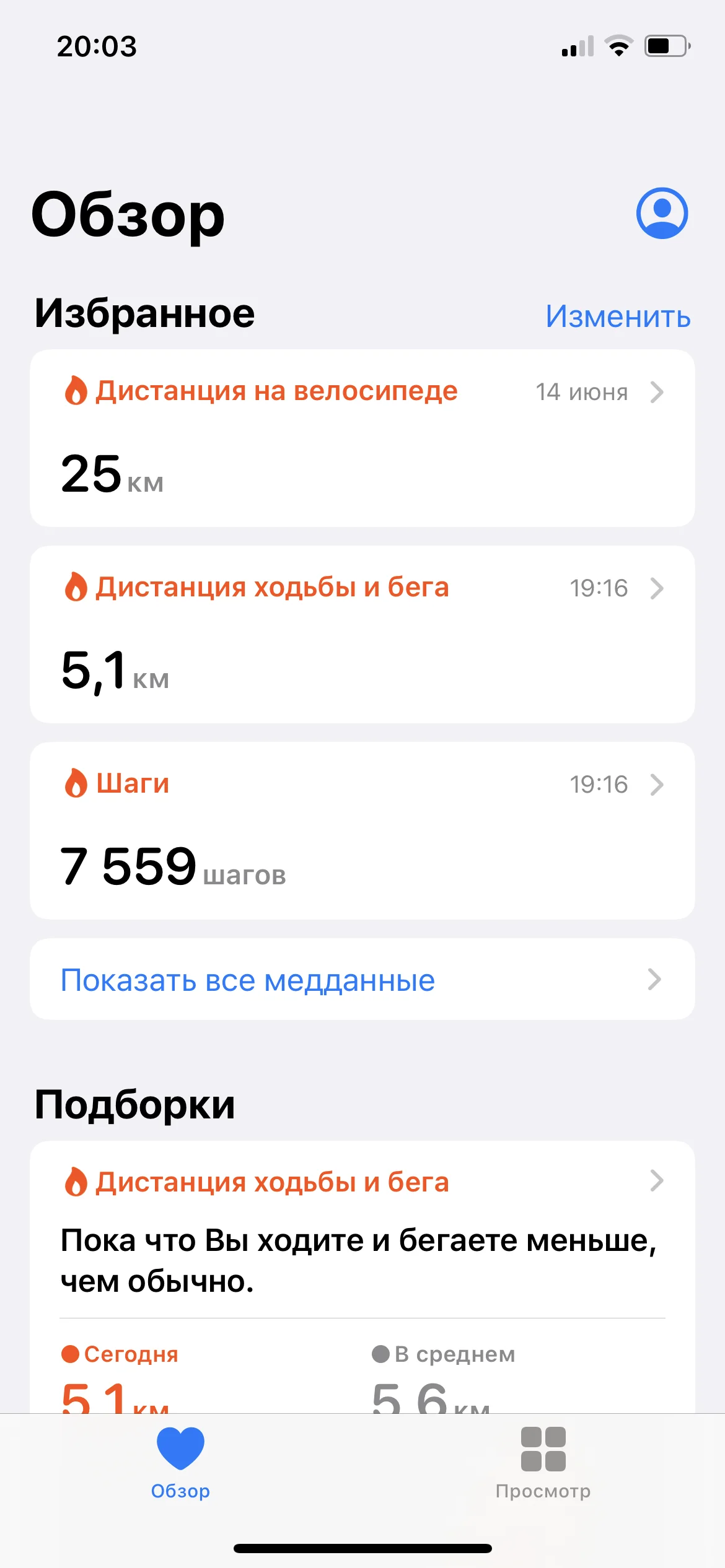Image resolution: width=725 pixels, height=1568 pixels.
Task: Open the Шаги card
Action: tap(362, 830)
